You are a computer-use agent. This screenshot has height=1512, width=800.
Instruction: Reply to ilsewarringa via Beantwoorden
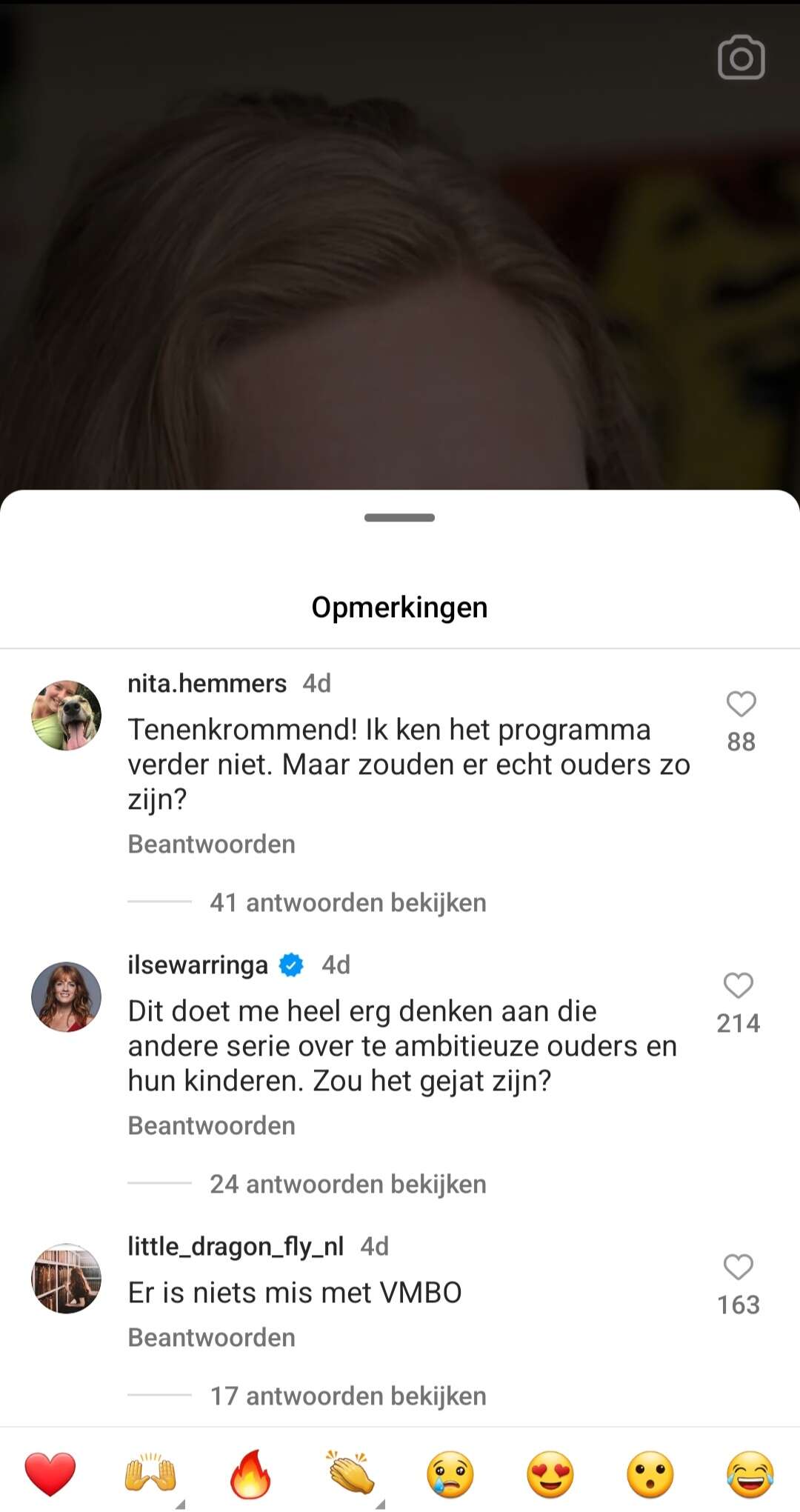pos(211,1125)
